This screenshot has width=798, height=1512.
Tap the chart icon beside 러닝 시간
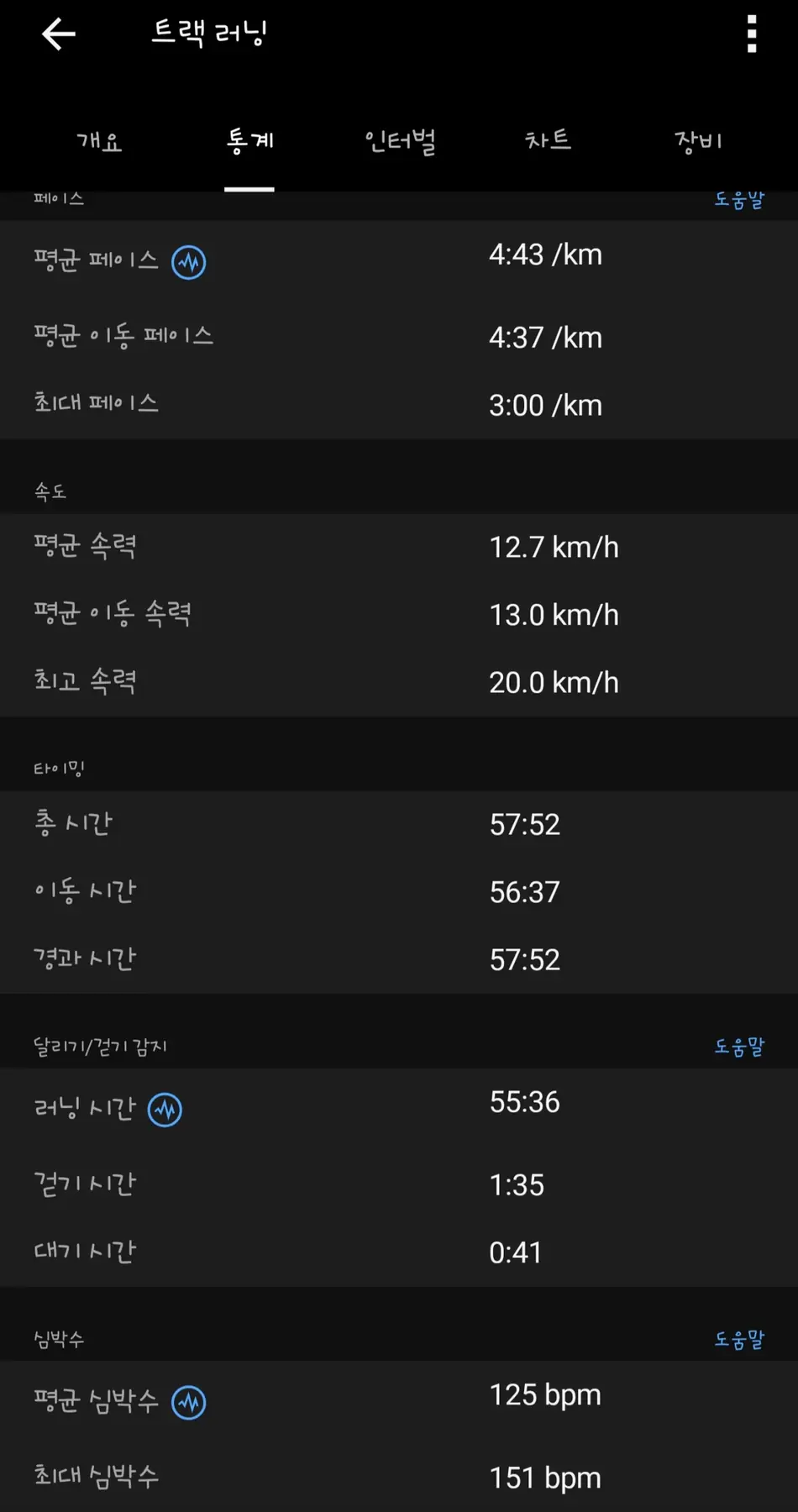[165, 1110]
